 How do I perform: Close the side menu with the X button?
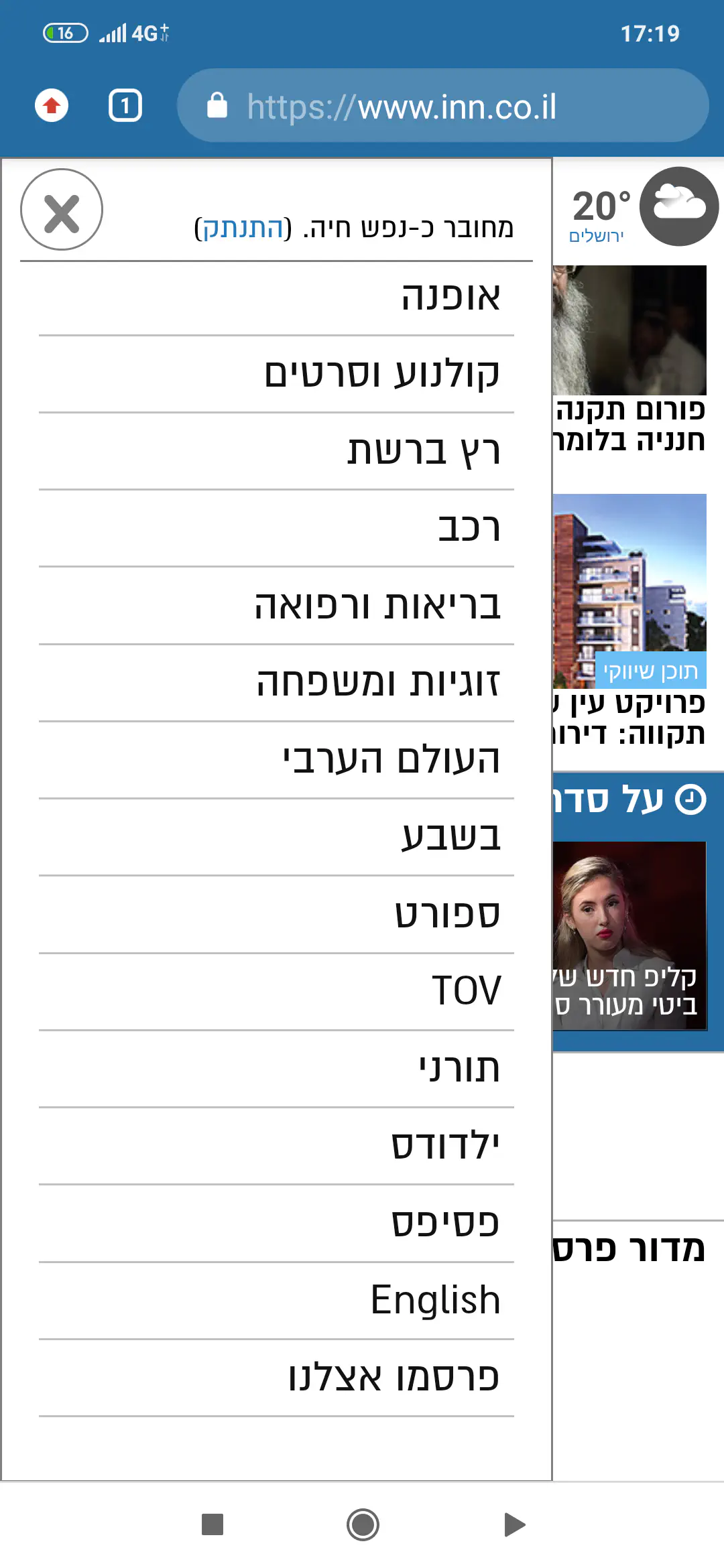[62, 210]
